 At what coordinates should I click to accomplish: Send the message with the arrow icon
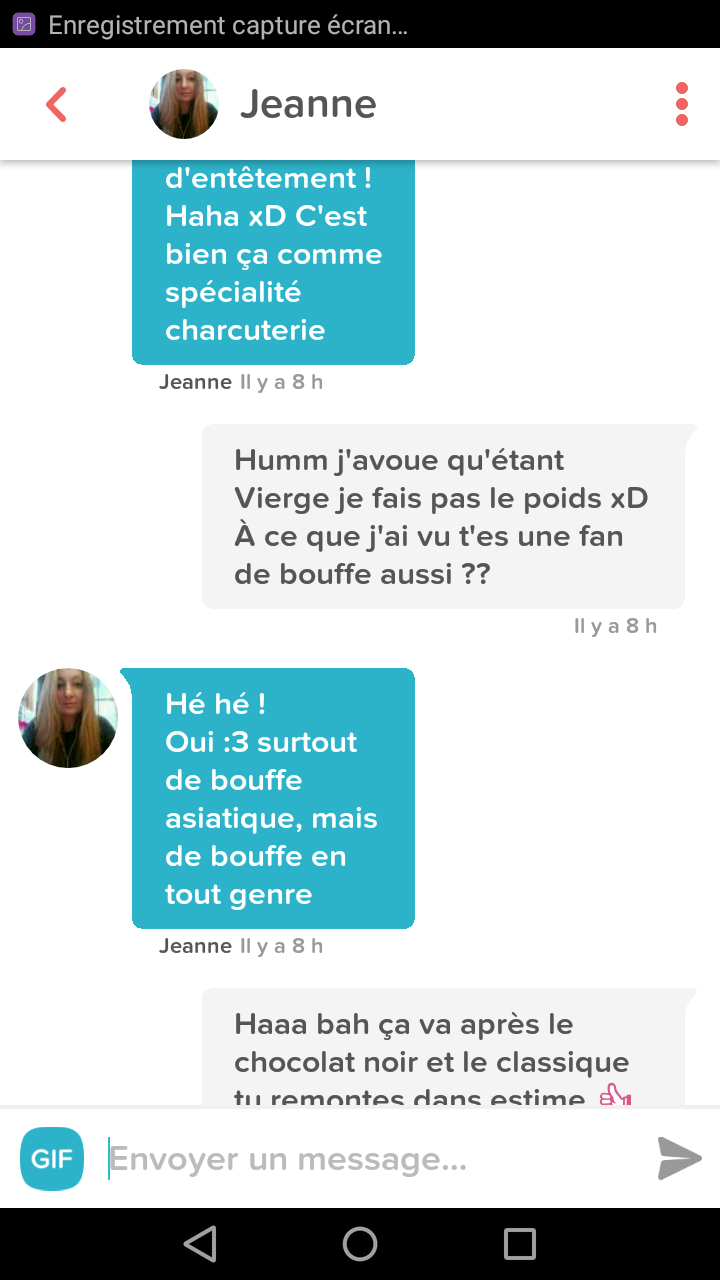tap(680, 1159)
